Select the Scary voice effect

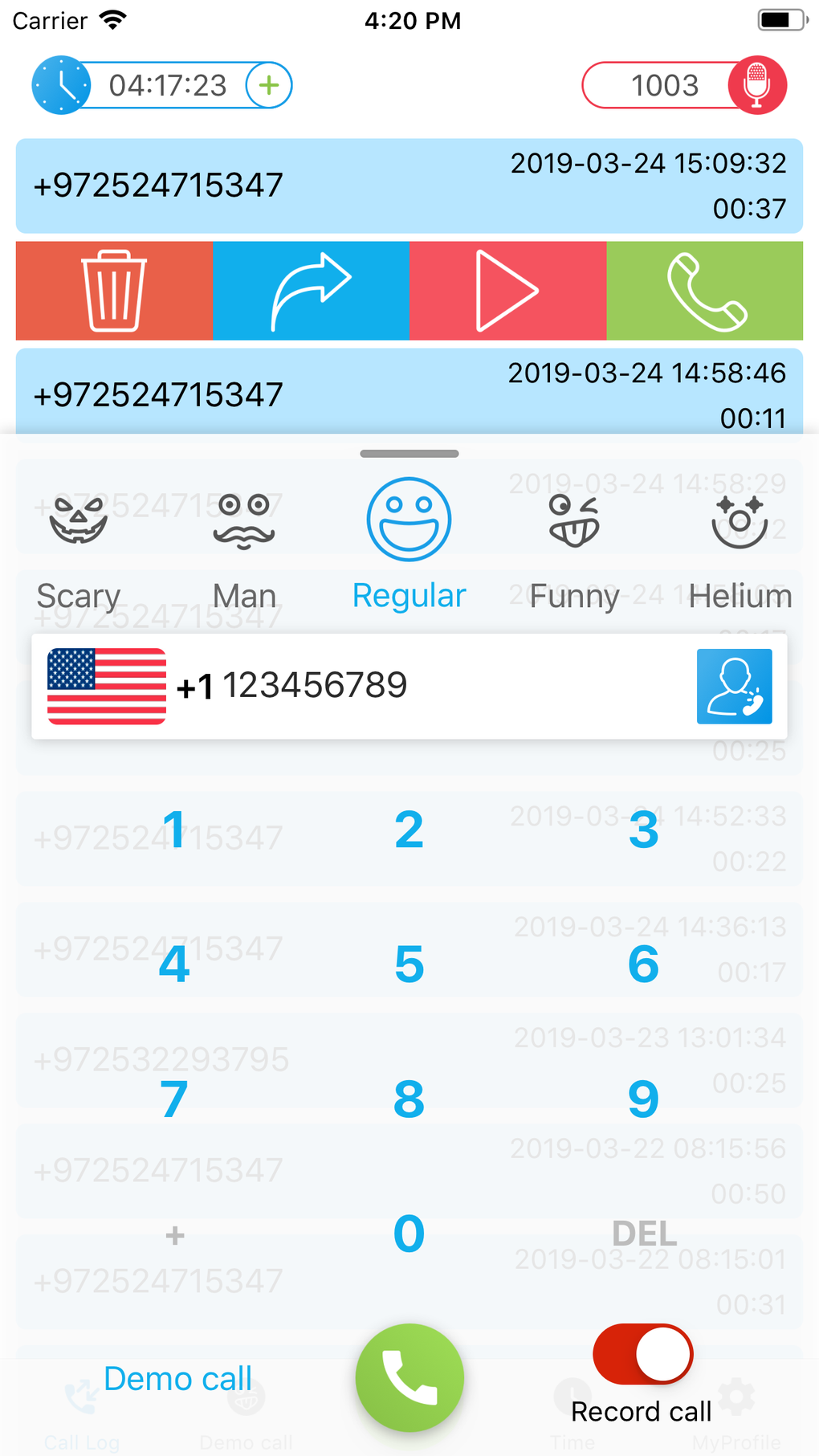tap(79, 546)
